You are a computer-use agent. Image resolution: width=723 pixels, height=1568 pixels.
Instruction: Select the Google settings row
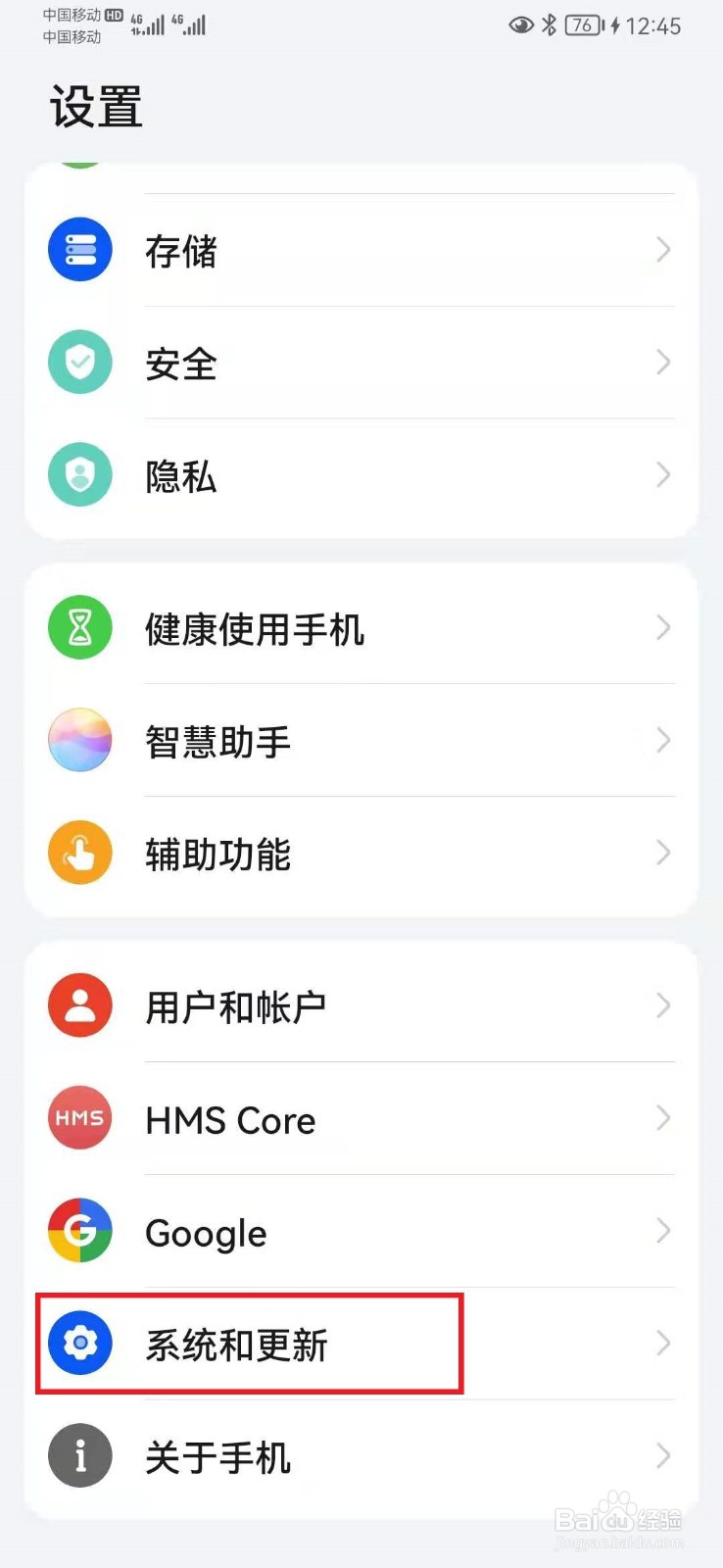361,1231
